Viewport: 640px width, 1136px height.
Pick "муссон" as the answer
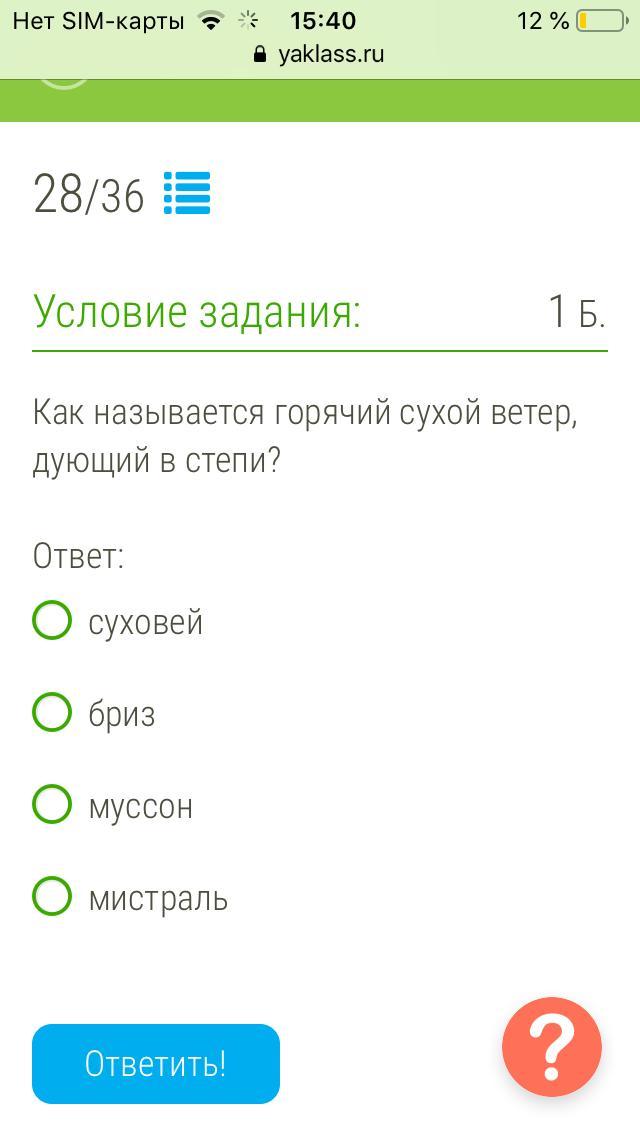52,804
